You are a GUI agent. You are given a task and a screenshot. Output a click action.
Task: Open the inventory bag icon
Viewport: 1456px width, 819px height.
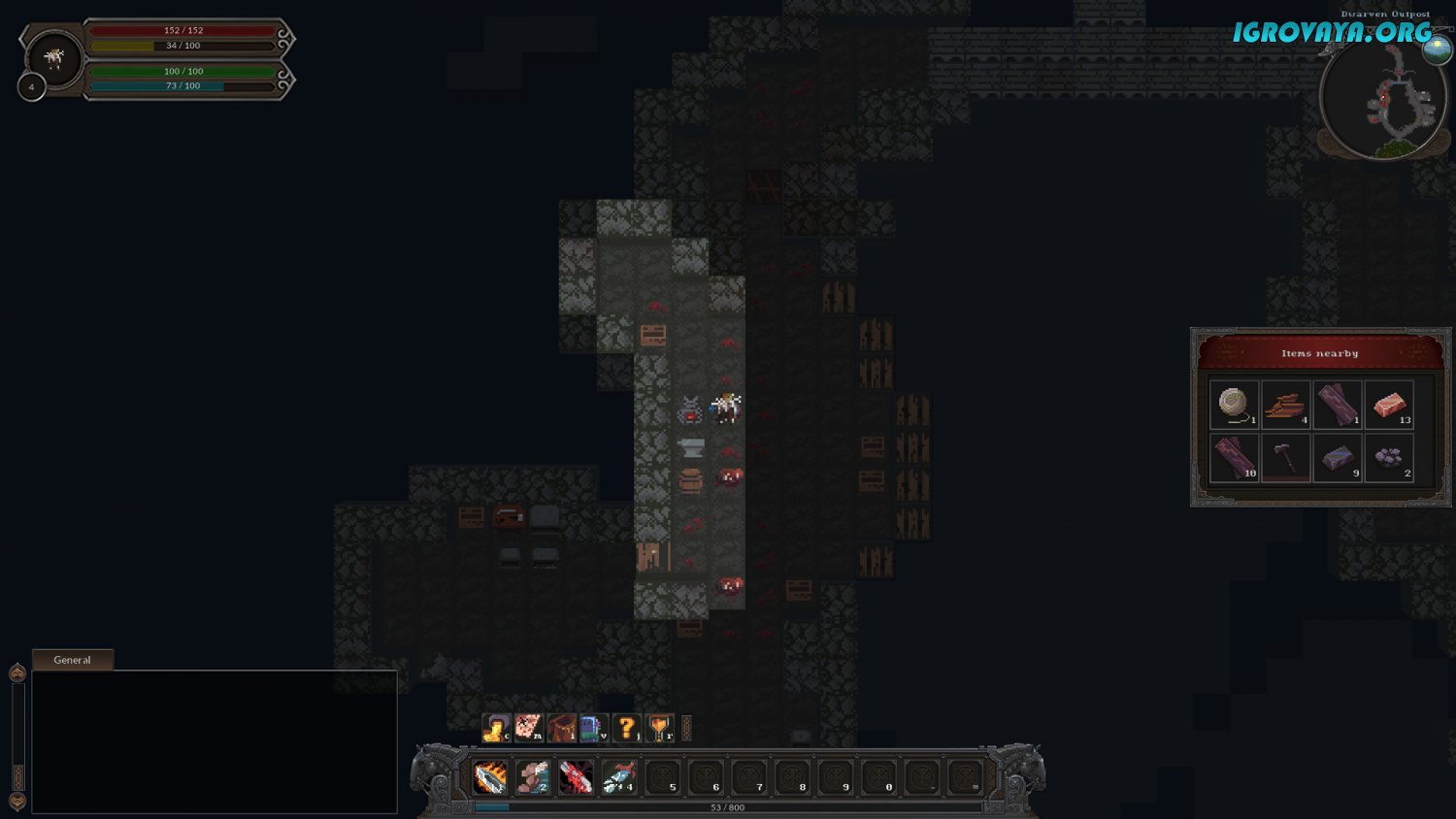[561, 728]
